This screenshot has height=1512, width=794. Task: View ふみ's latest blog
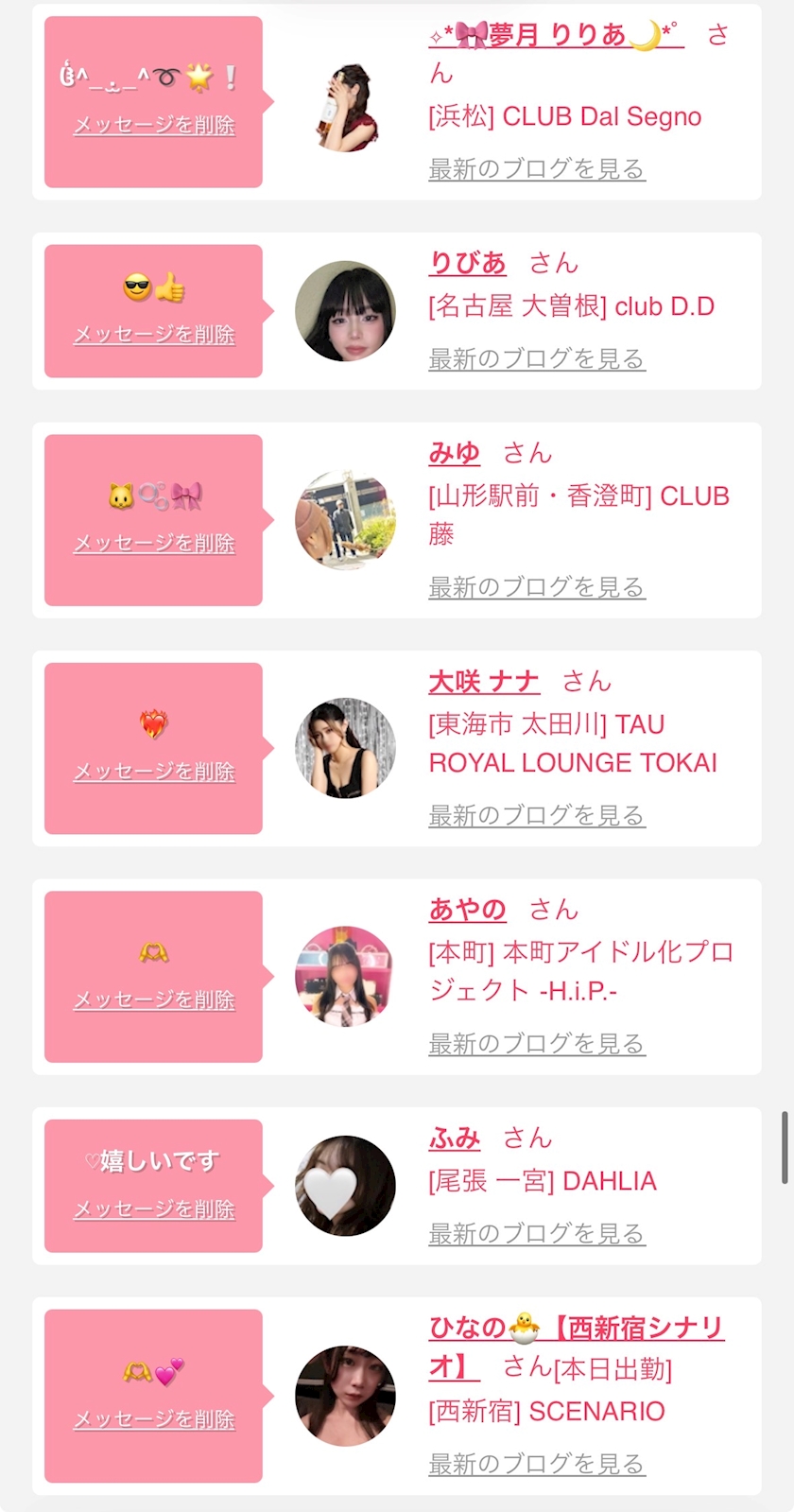pos(536,1234)
